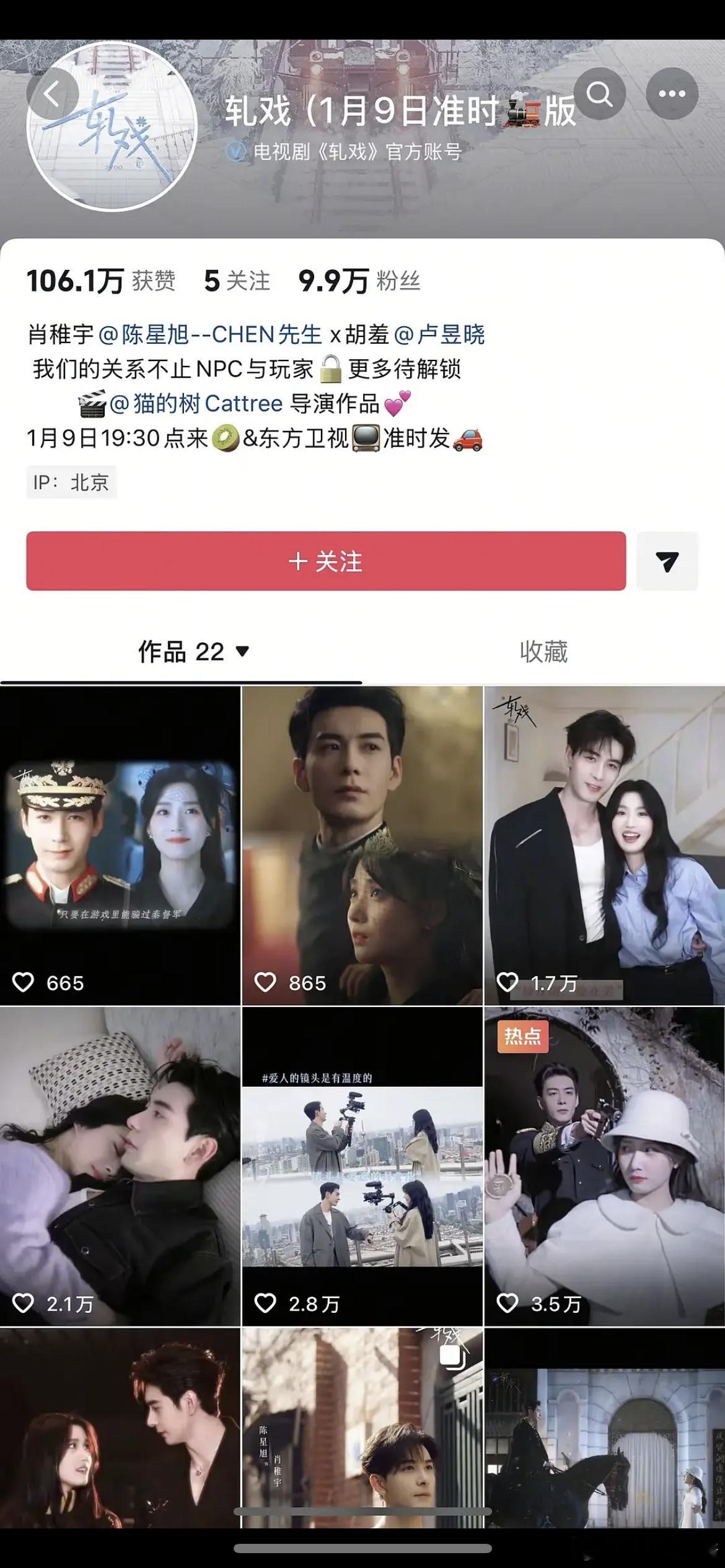Open the more options ellipsis menu
The width and height of the screenshot is (725, 1568).
point(672,94)
